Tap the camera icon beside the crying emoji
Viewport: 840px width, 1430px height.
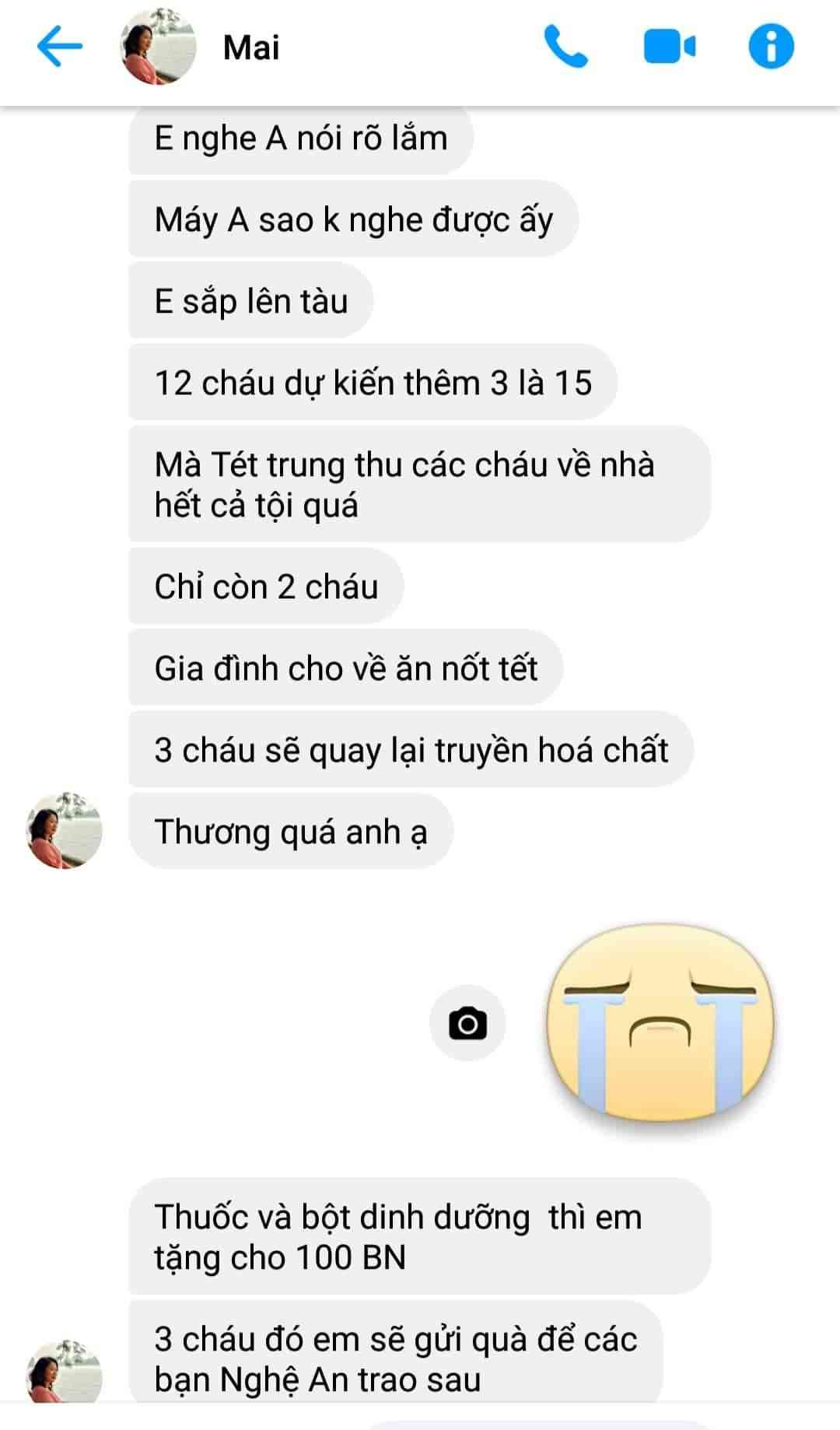pyautogui.click(x=467, y=1023)
